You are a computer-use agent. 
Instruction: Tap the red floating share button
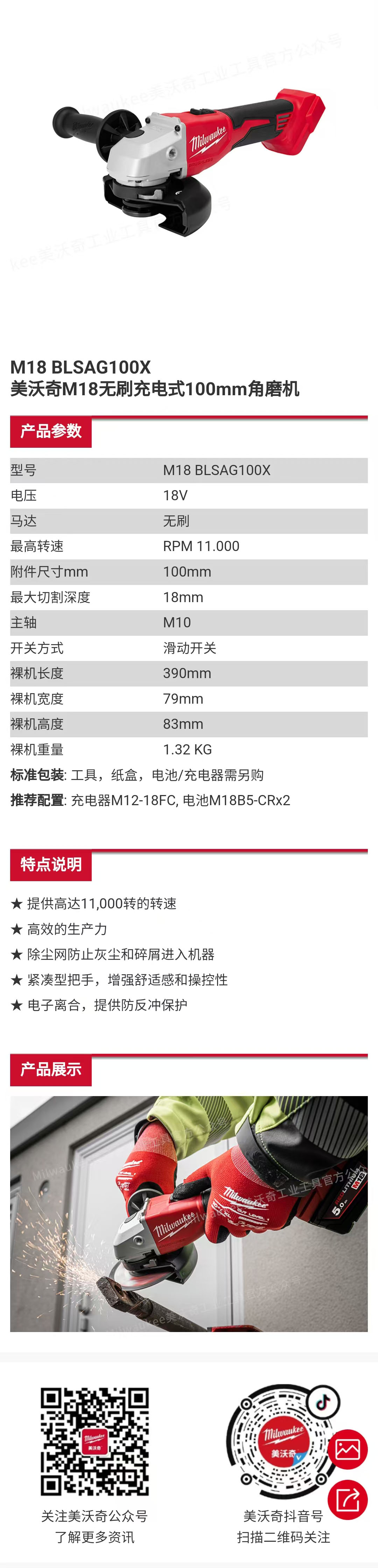pyautogui.click(x=348, y=1499)
